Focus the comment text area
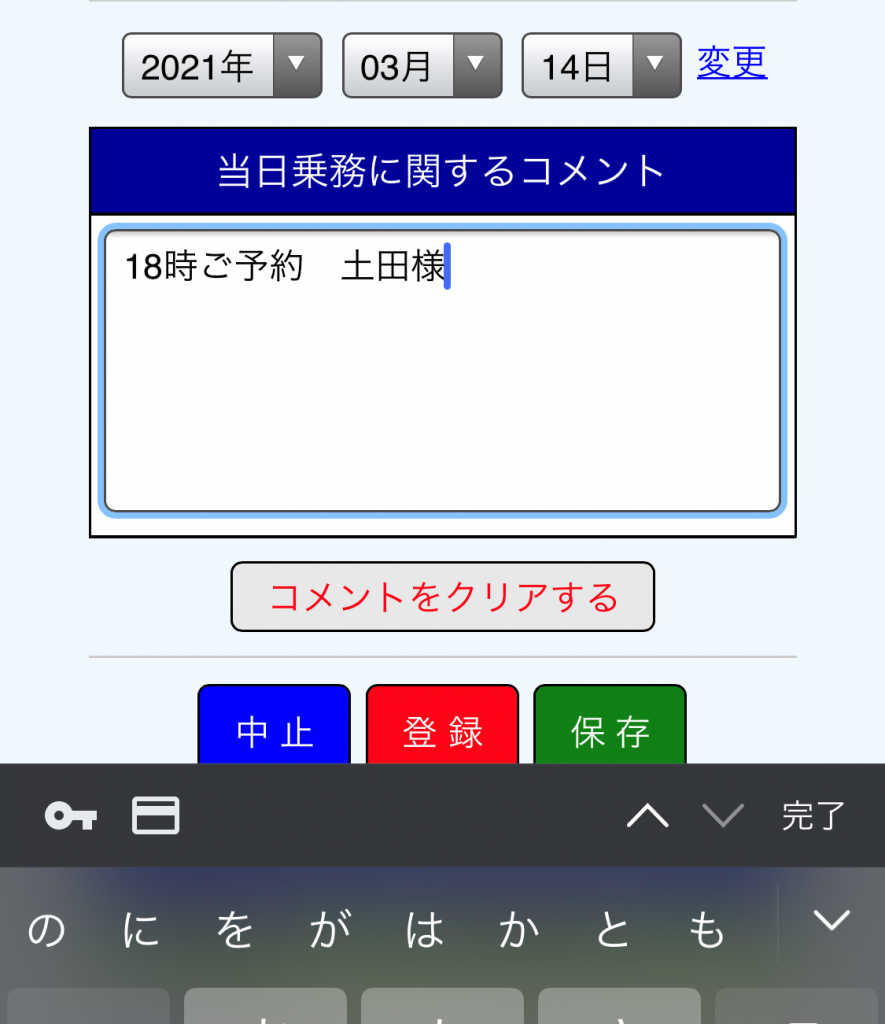The height and width of the screenshot is (1024, 885). click(442, 371)
